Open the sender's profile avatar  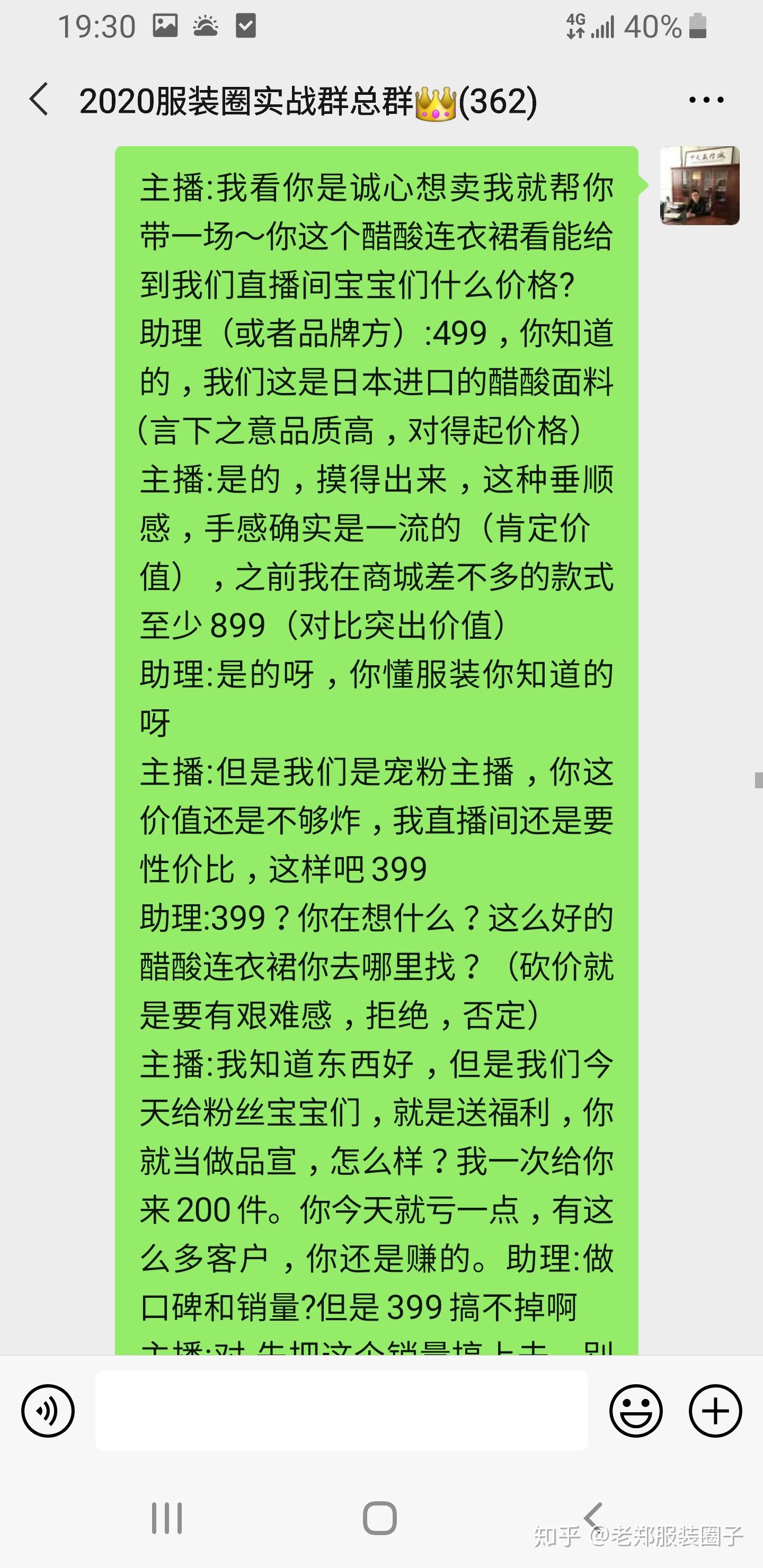coord(699,185)
